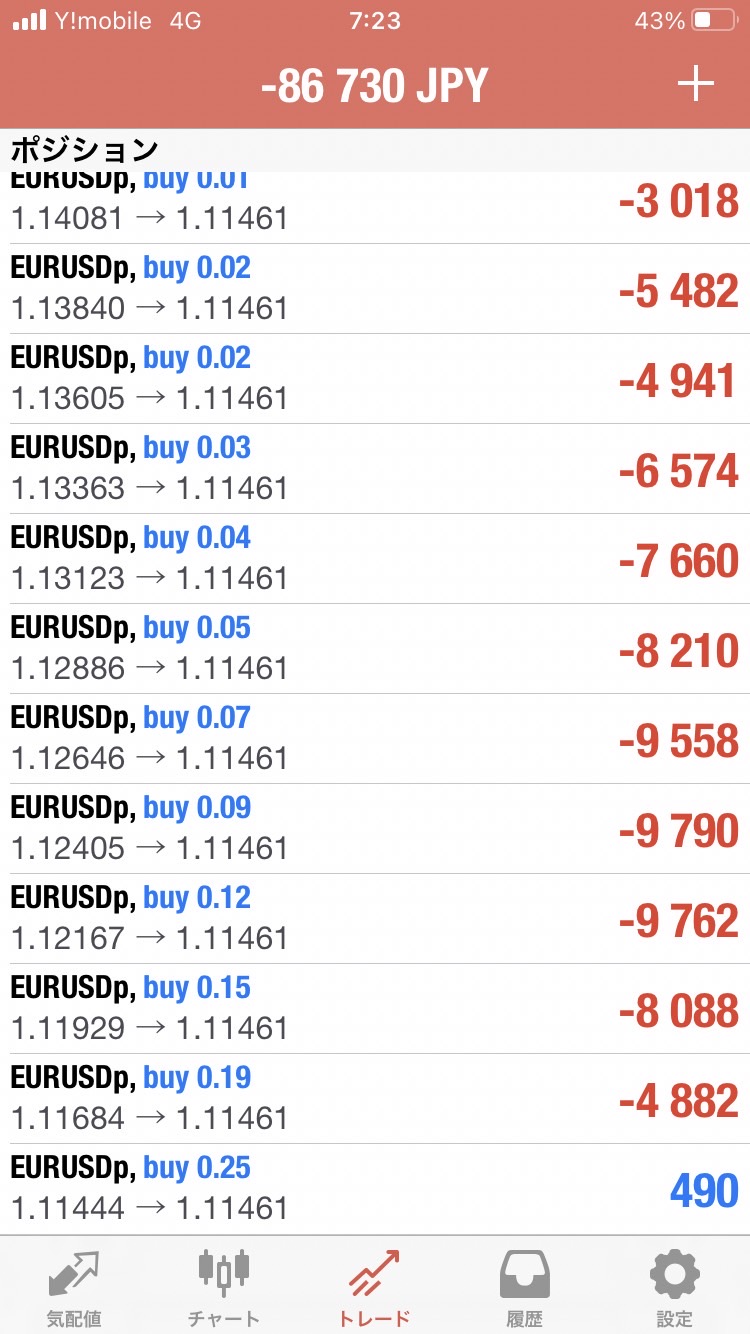Tap the plus icon for new order

tap(696, 85)
